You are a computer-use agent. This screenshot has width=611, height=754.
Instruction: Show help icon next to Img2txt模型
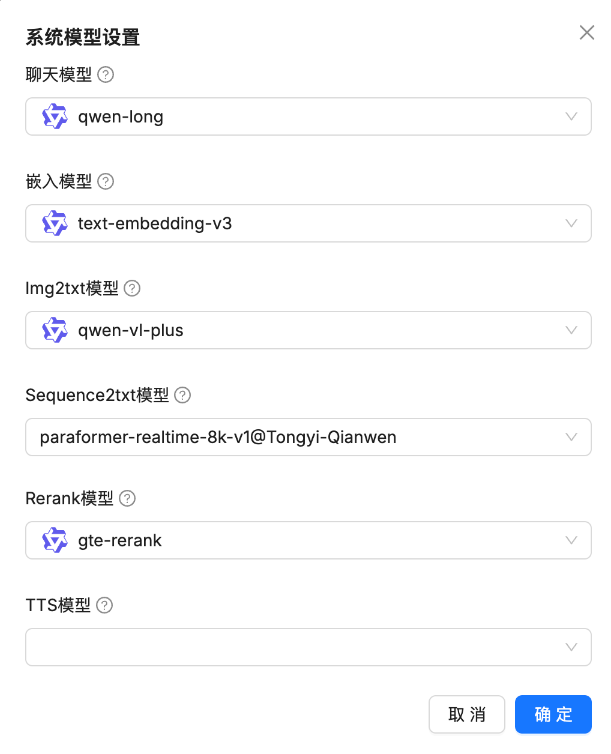132,289
